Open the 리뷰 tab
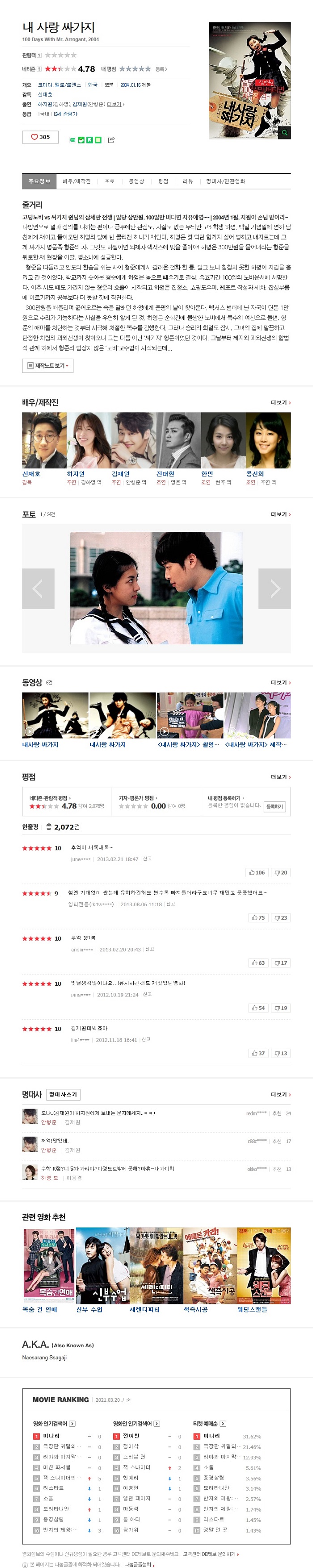 click(187, 181)
